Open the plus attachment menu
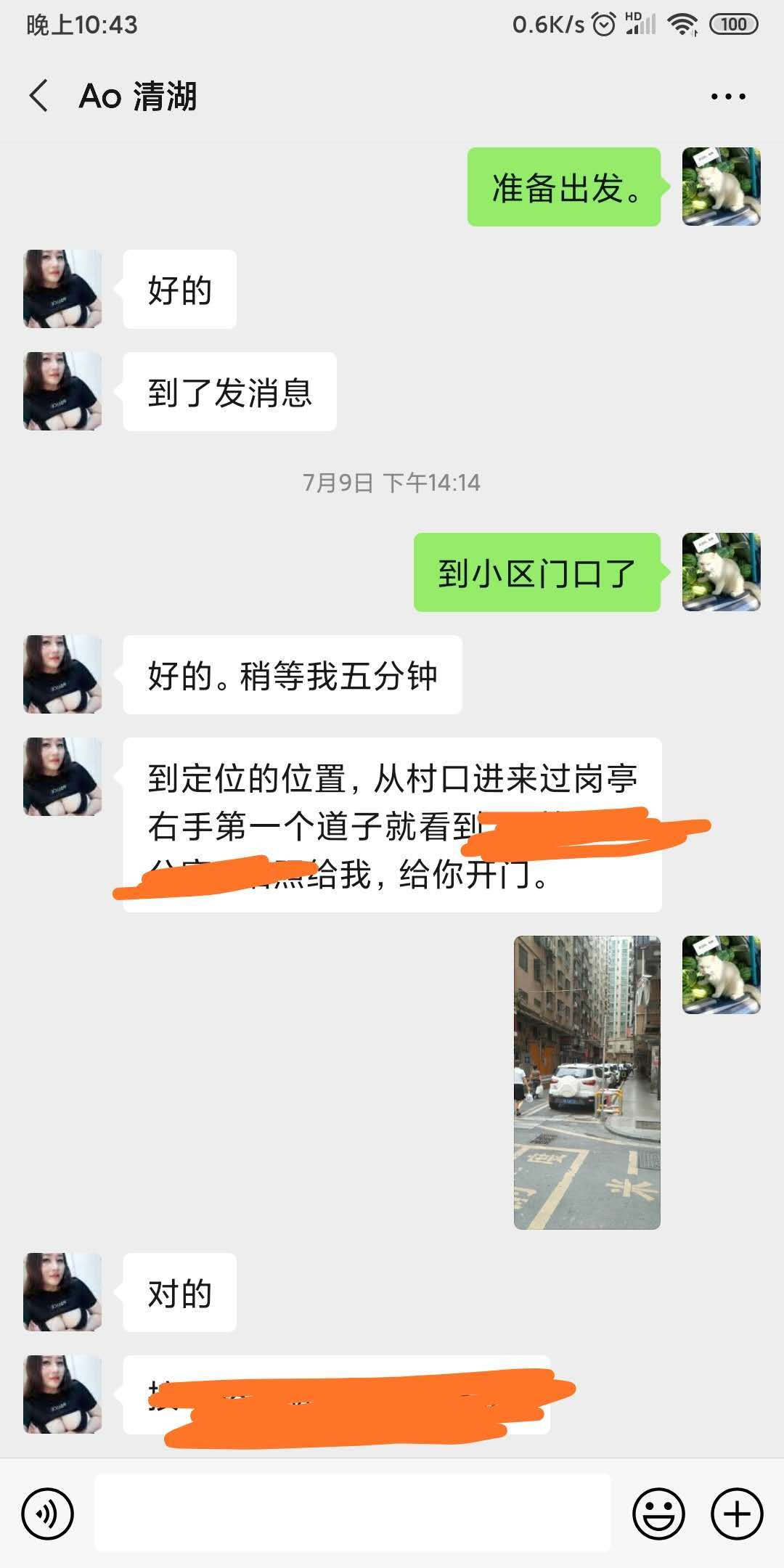The width and height of the screenshot is (784, 1568). 737,1514
